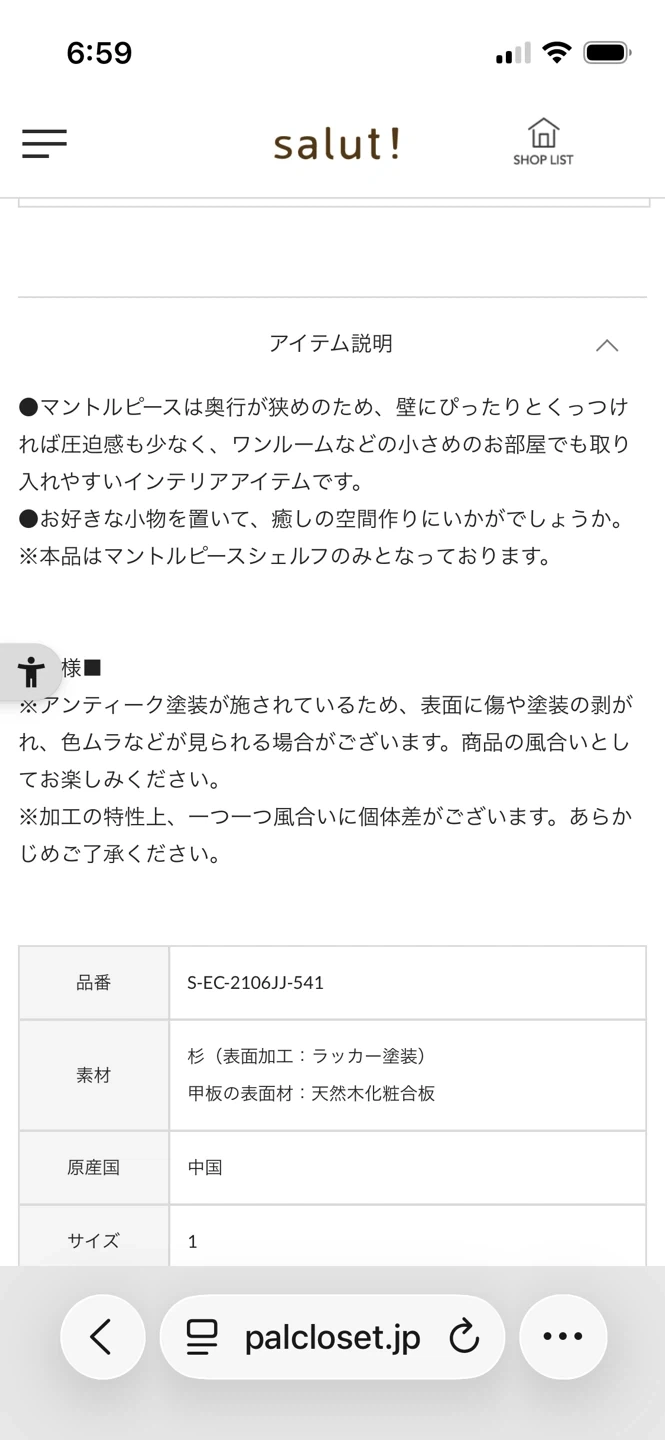
Task: Open the hamburger menu
Action: coord(45,143)
